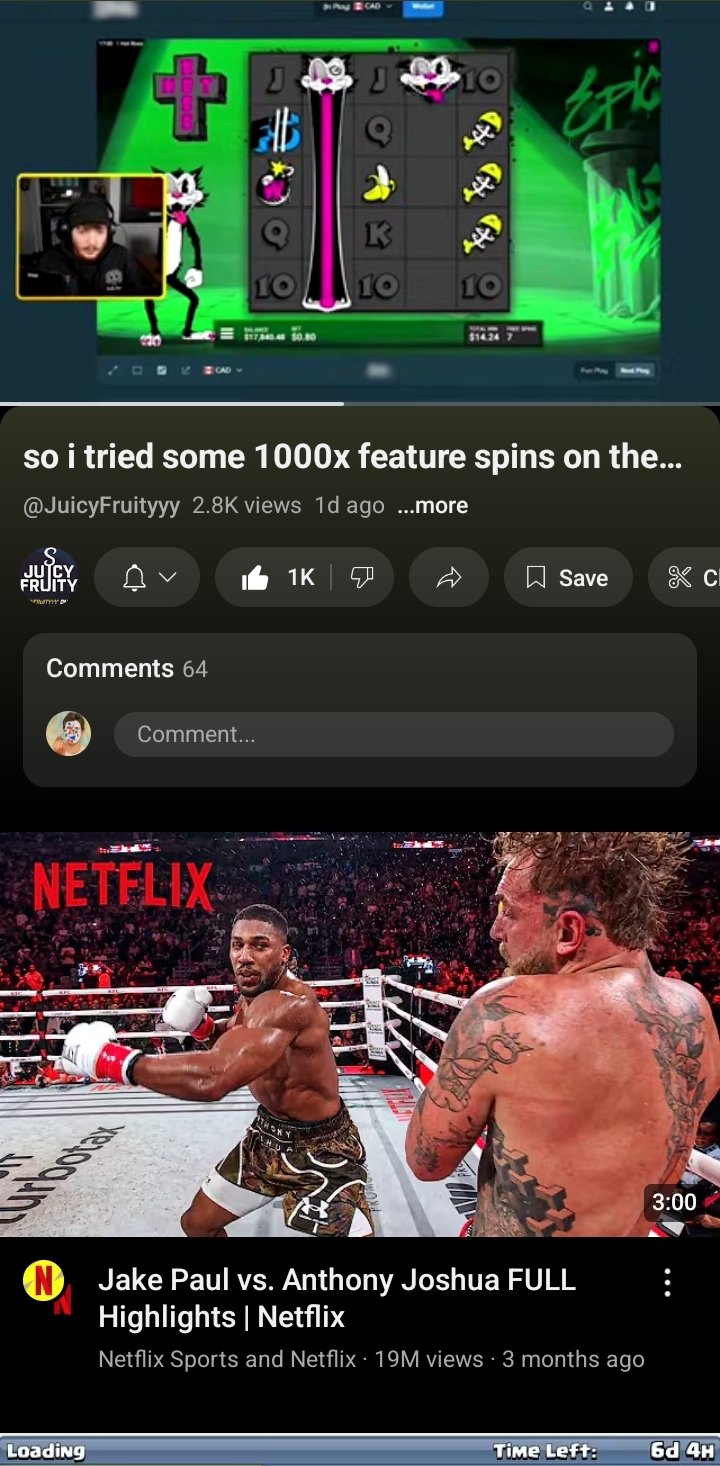Save the video to a playlist
Viewport: 720px width, 1466px height.
[568, 578]
